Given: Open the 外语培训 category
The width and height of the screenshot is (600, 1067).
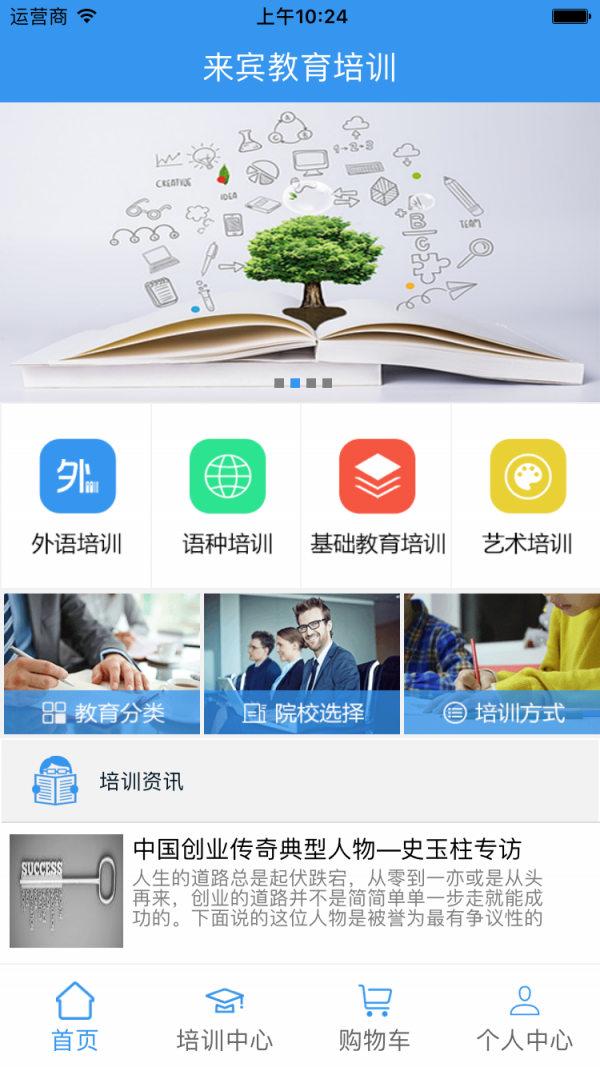Looking at the screenshot, I should [x=77, y=496].
